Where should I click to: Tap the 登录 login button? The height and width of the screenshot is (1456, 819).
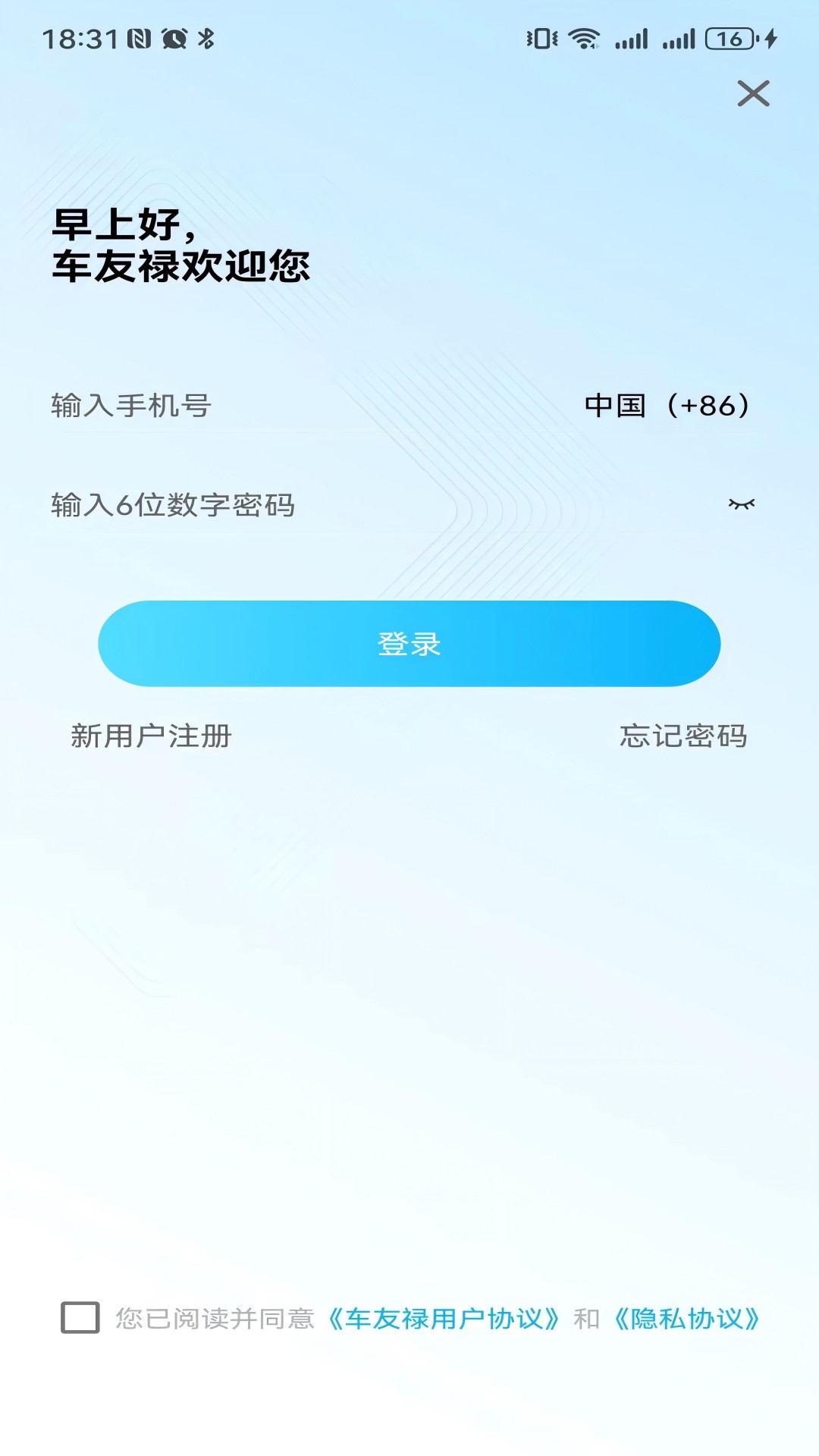tap(409, 642)
